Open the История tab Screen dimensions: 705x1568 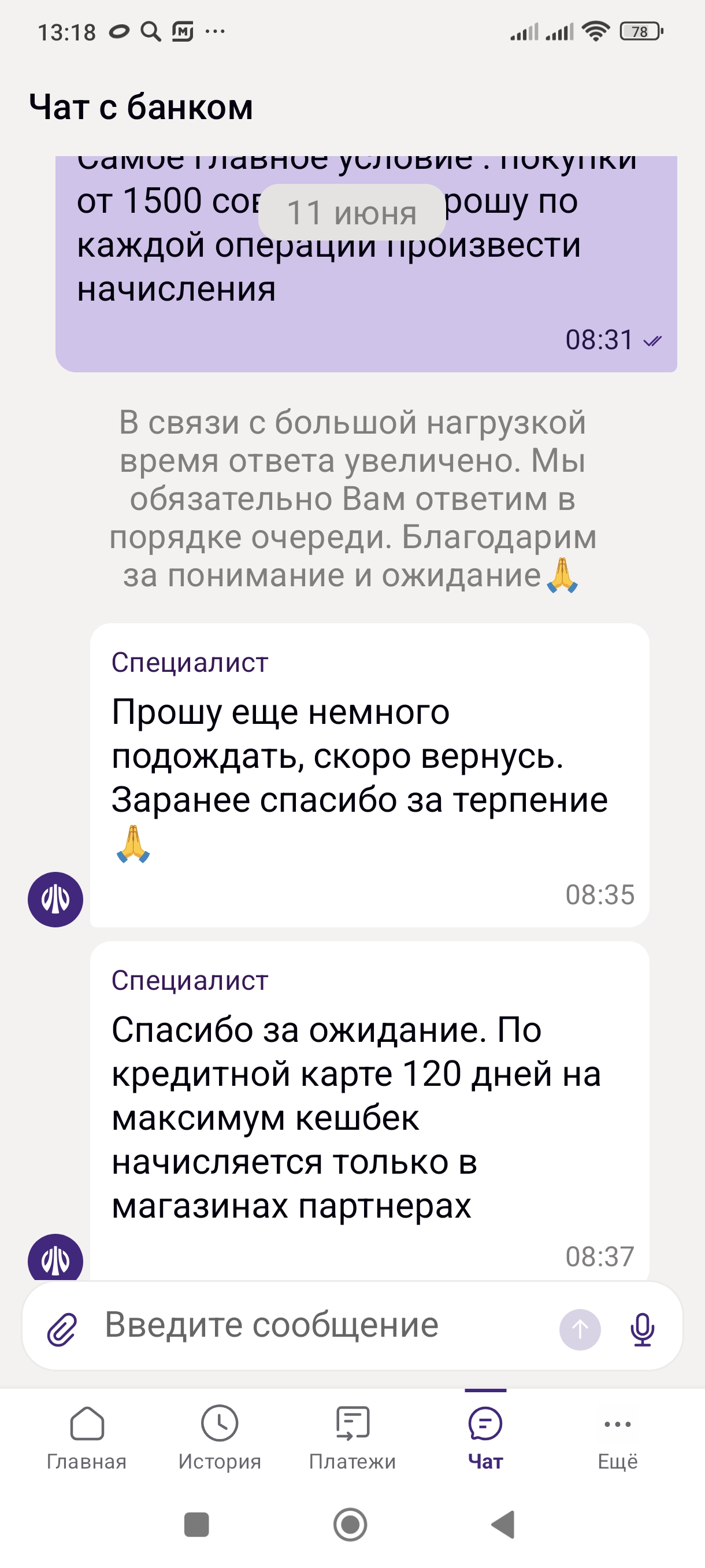[x=220, y=1439]
